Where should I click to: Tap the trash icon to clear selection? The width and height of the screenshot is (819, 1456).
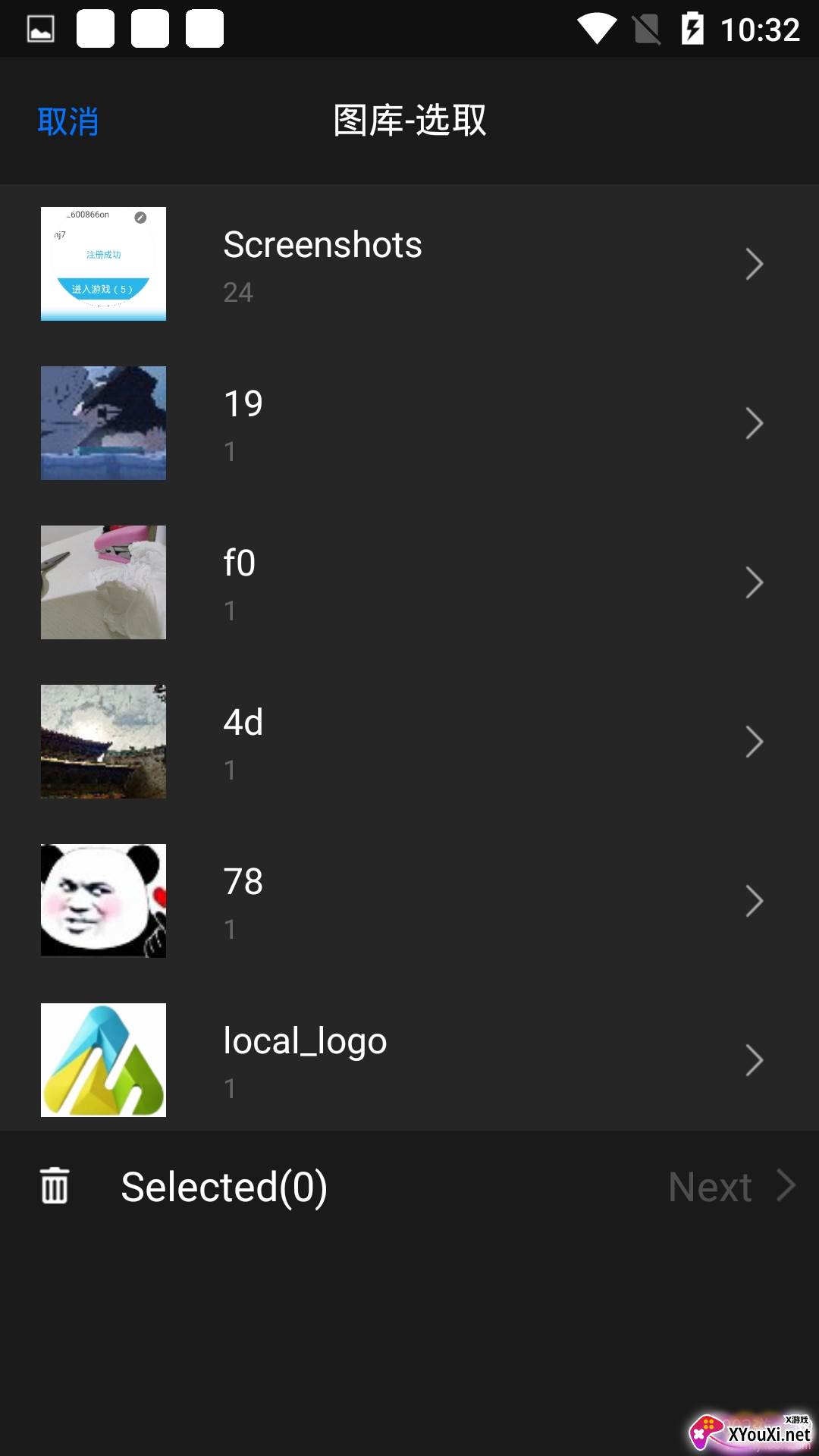click(55, 1186)
